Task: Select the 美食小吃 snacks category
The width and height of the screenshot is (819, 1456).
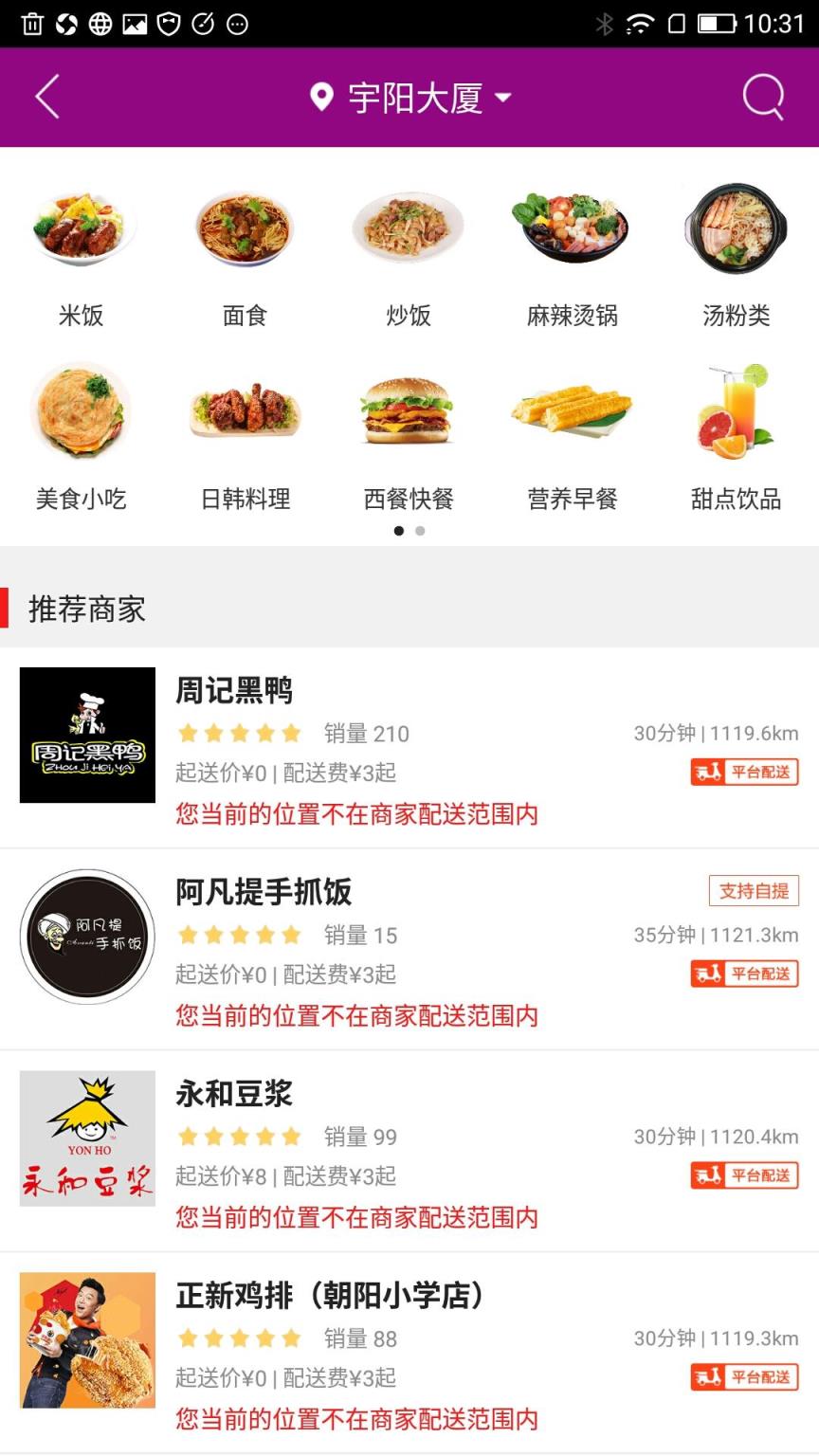Action: tap(82, 434)
